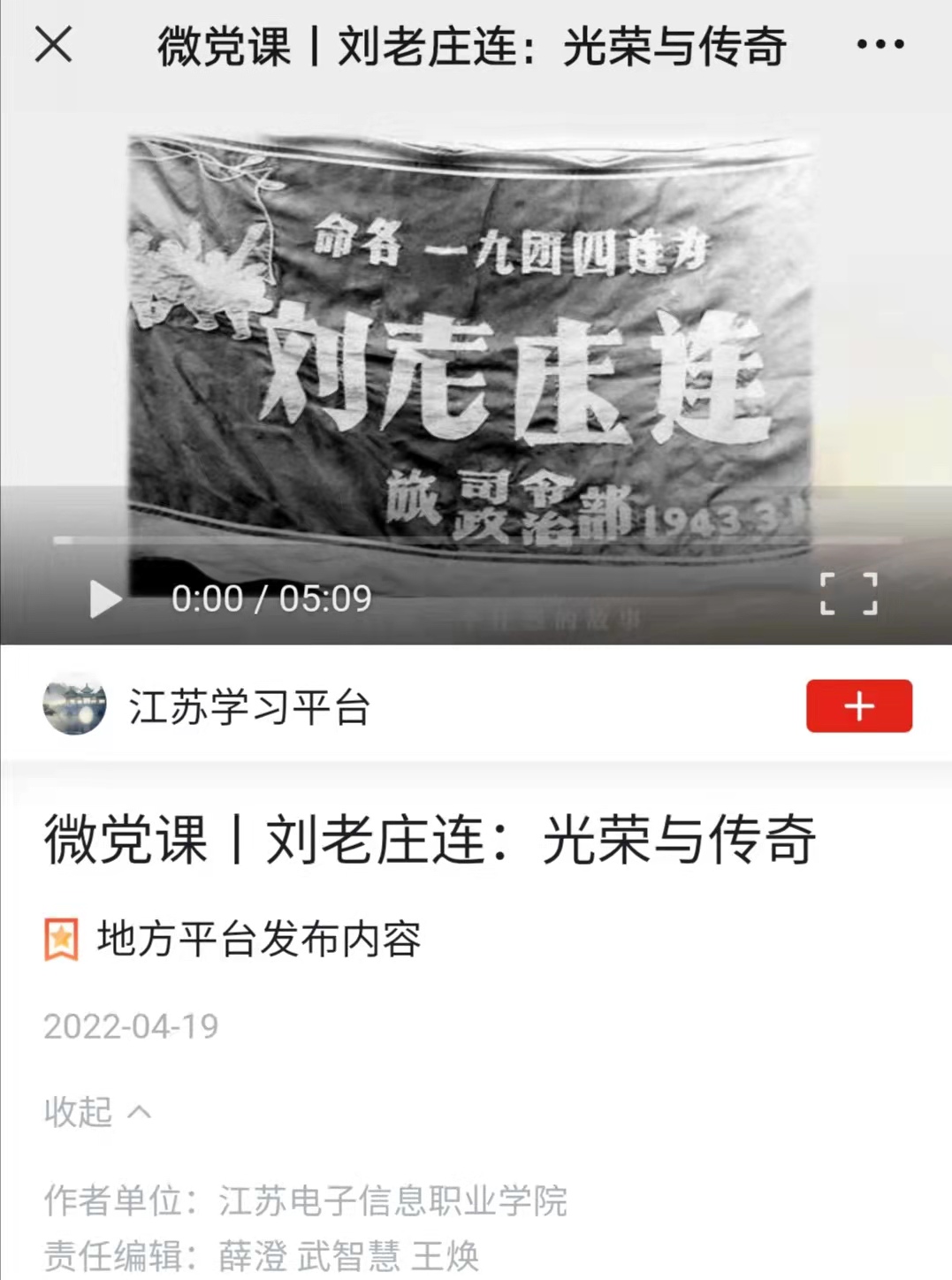The height and width of the screenshot is (1280, 952).
Task: Close the article page
Action: click(x=53, y=44)
